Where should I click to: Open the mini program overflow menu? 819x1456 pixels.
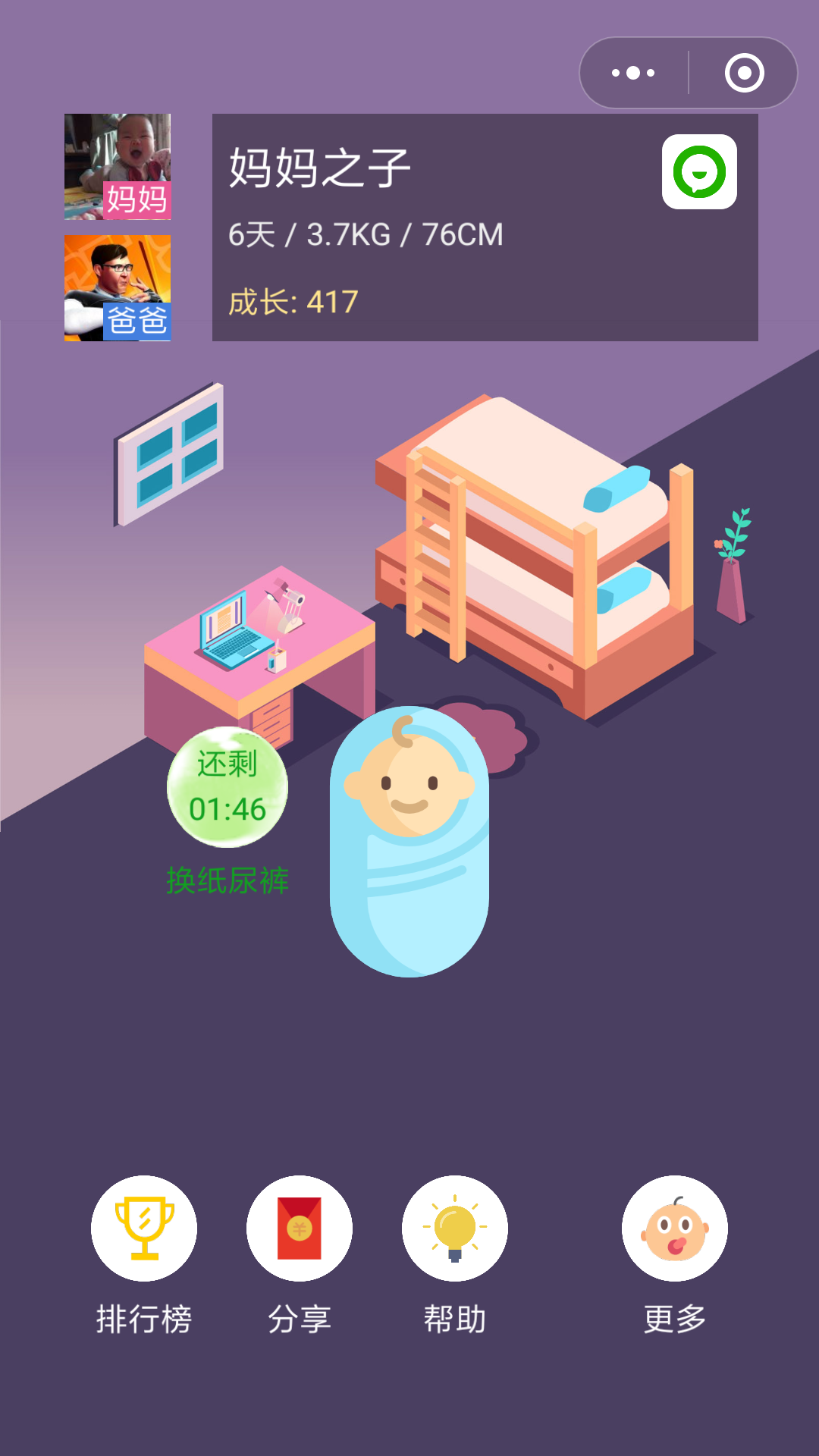tap(634, 73)
